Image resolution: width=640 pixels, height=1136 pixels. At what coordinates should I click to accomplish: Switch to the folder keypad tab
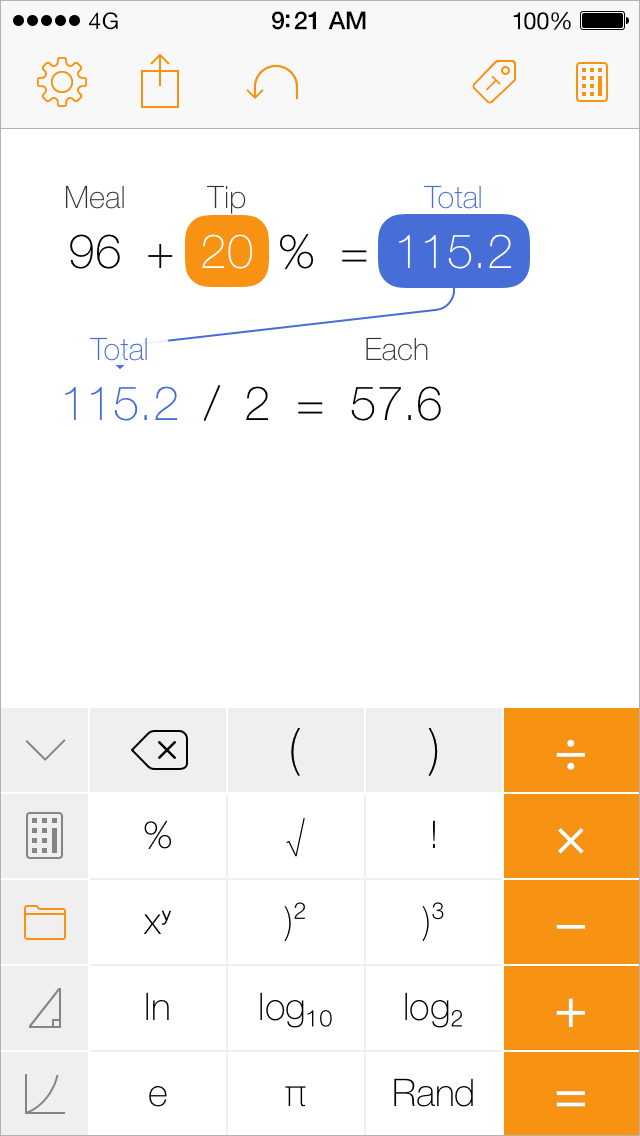[45, 922]
